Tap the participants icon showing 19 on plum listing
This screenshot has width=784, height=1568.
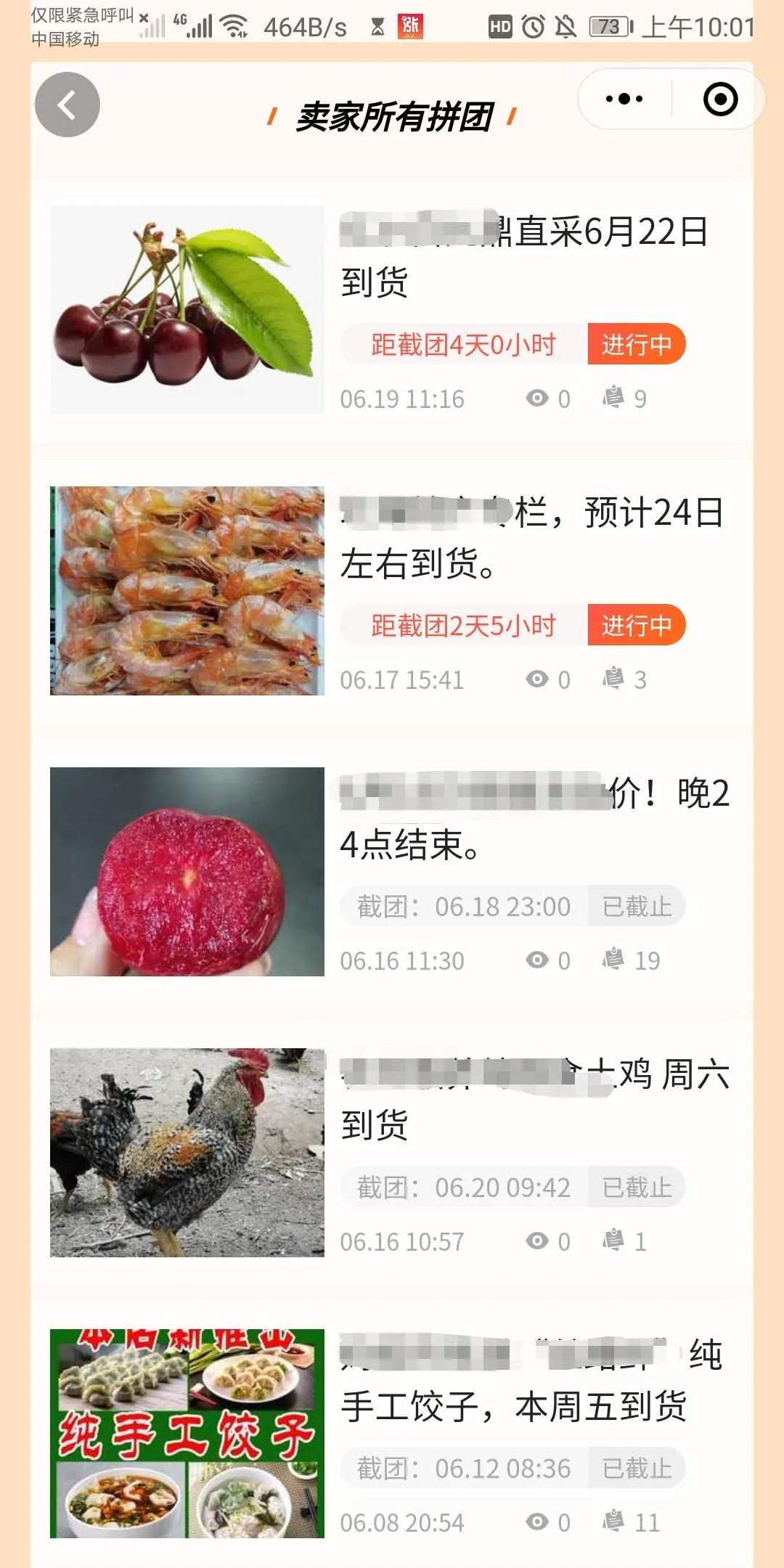[613, 960]
